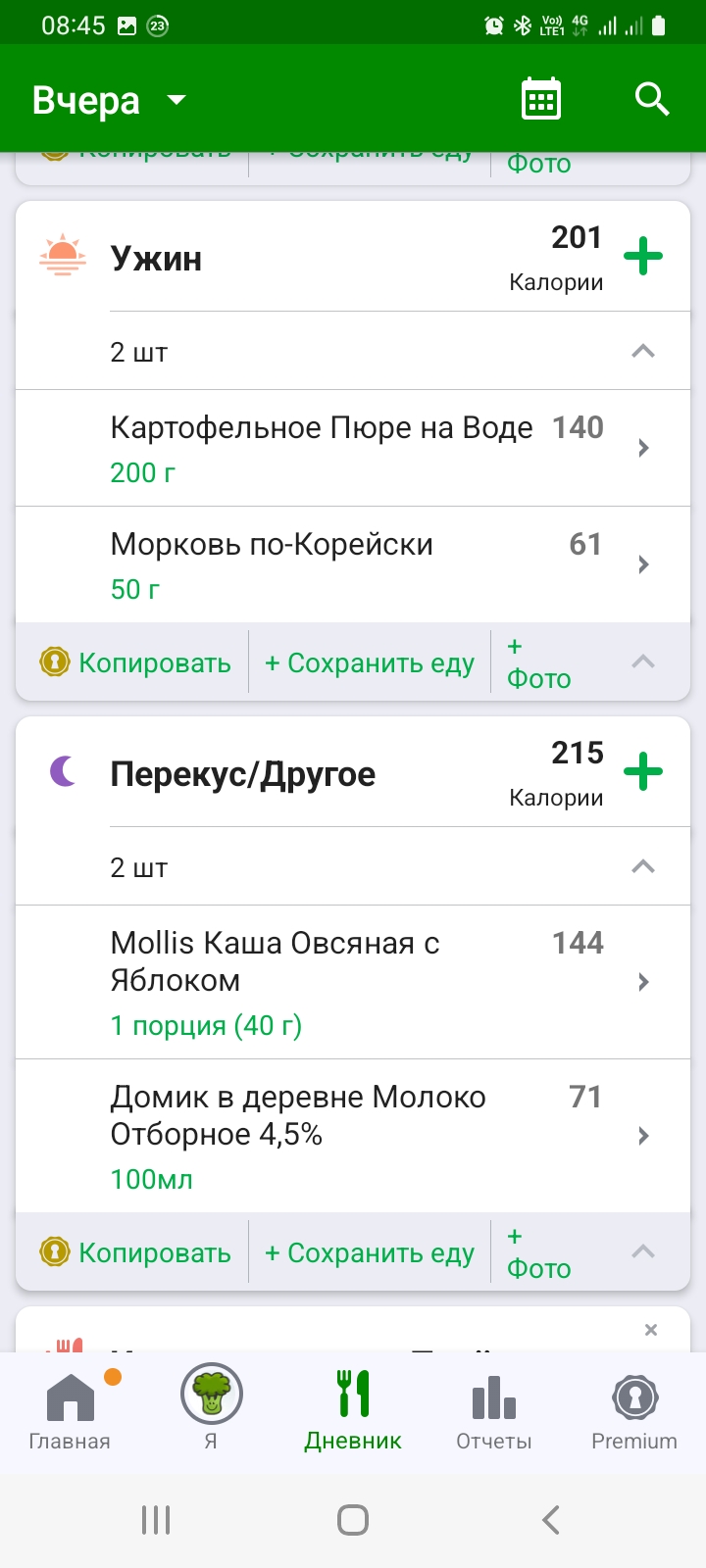Open the date dropdown labeled Вчера
The image size is (706, 1568).
108,100
